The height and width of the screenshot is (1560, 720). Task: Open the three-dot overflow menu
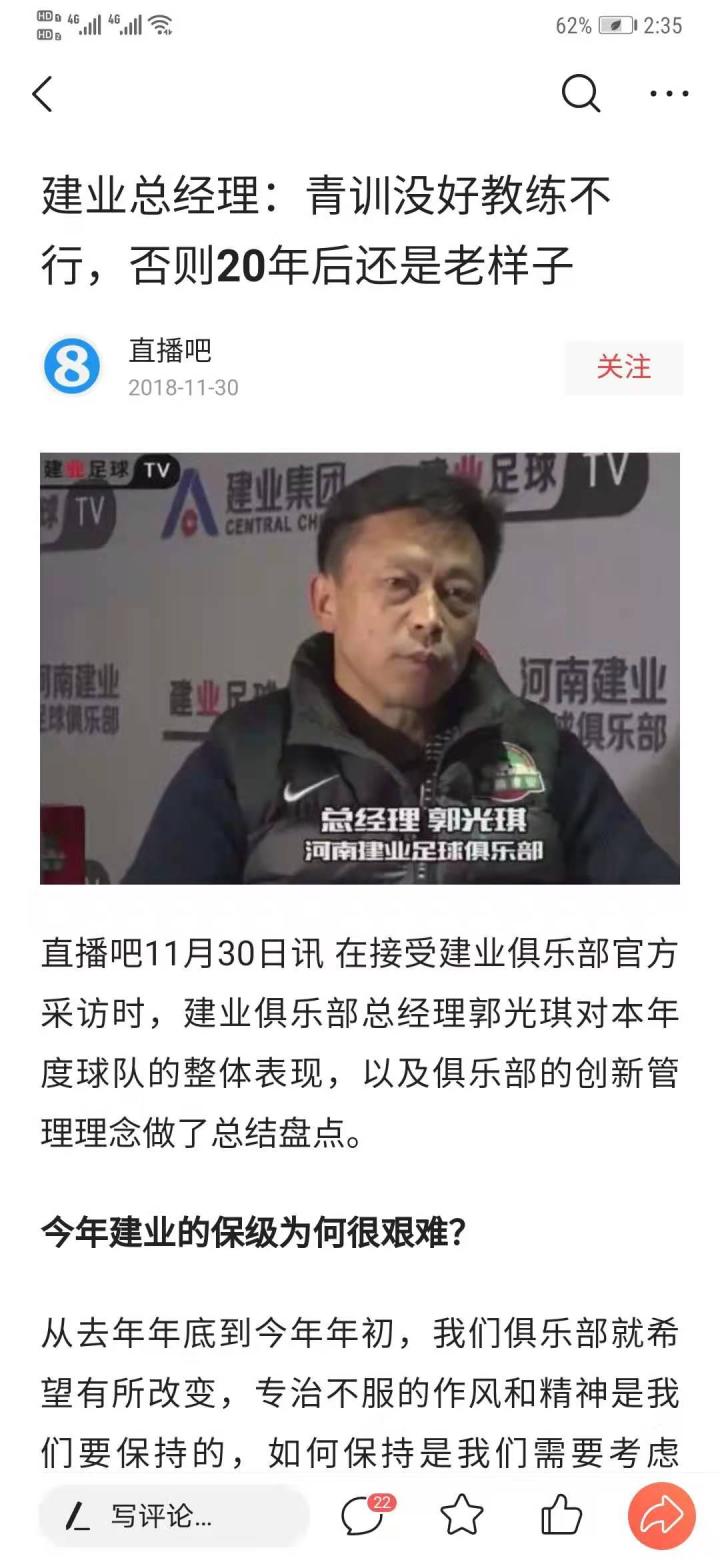[668, 94]
